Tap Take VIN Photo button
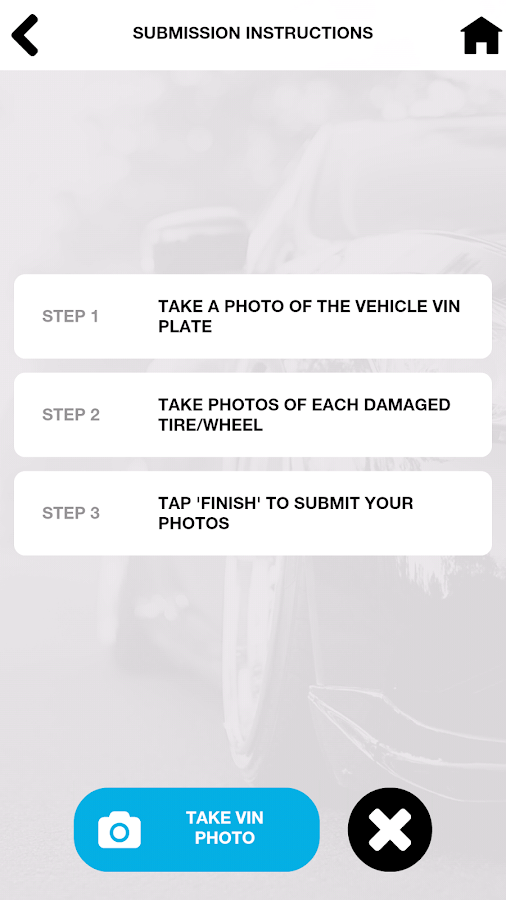 coord(197,829)
